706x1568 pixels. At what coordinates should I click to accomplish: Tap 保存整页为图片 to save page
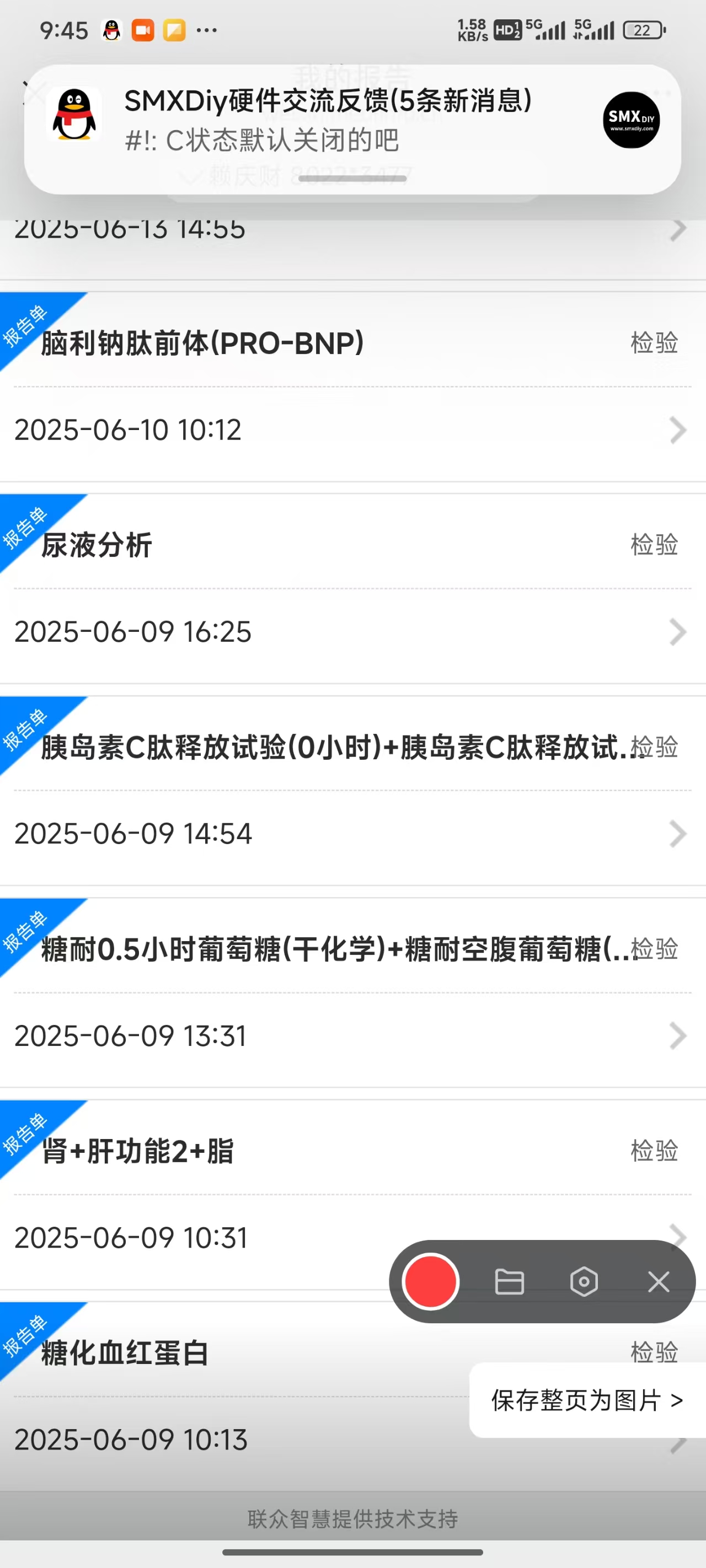click(587, 1400)
